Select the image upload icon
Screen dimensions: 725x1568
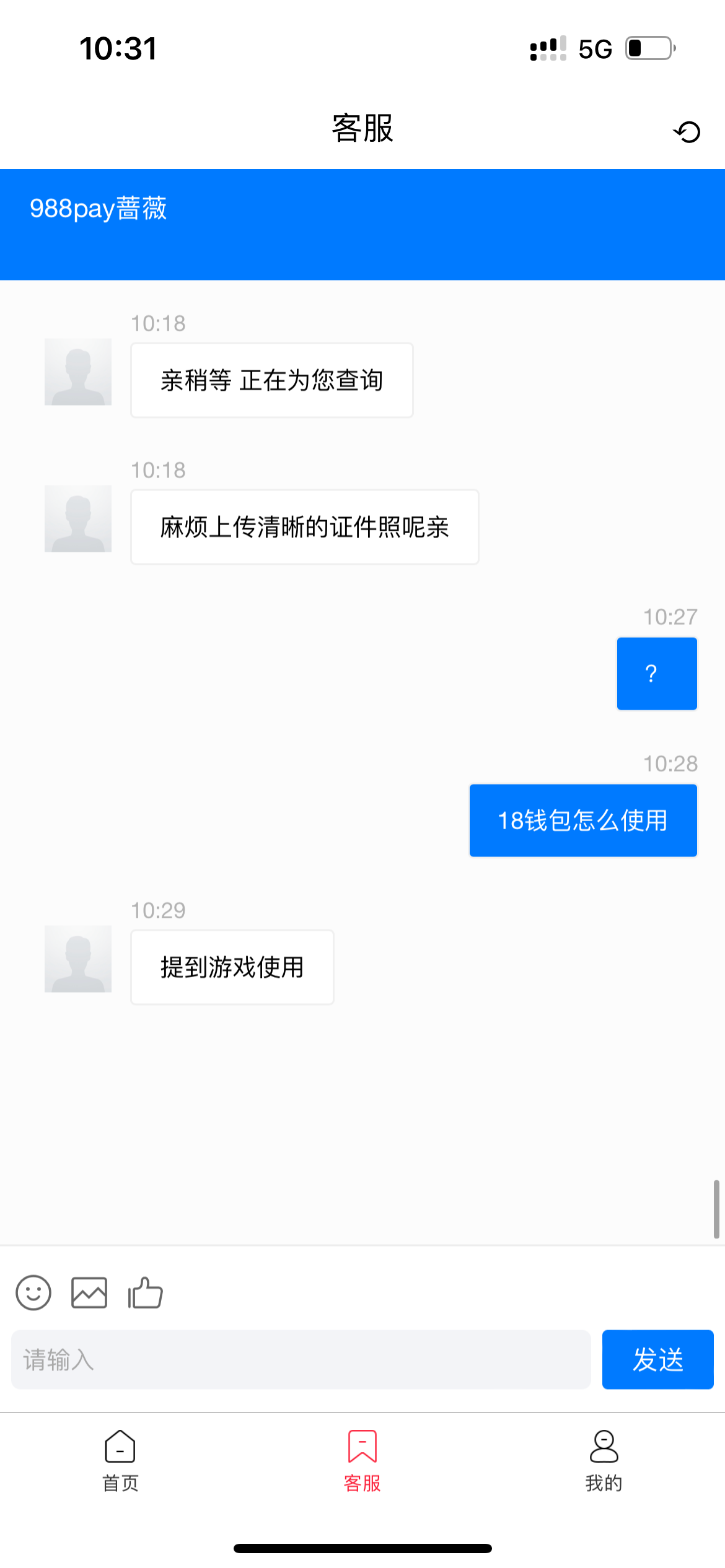pos(89,1292)
